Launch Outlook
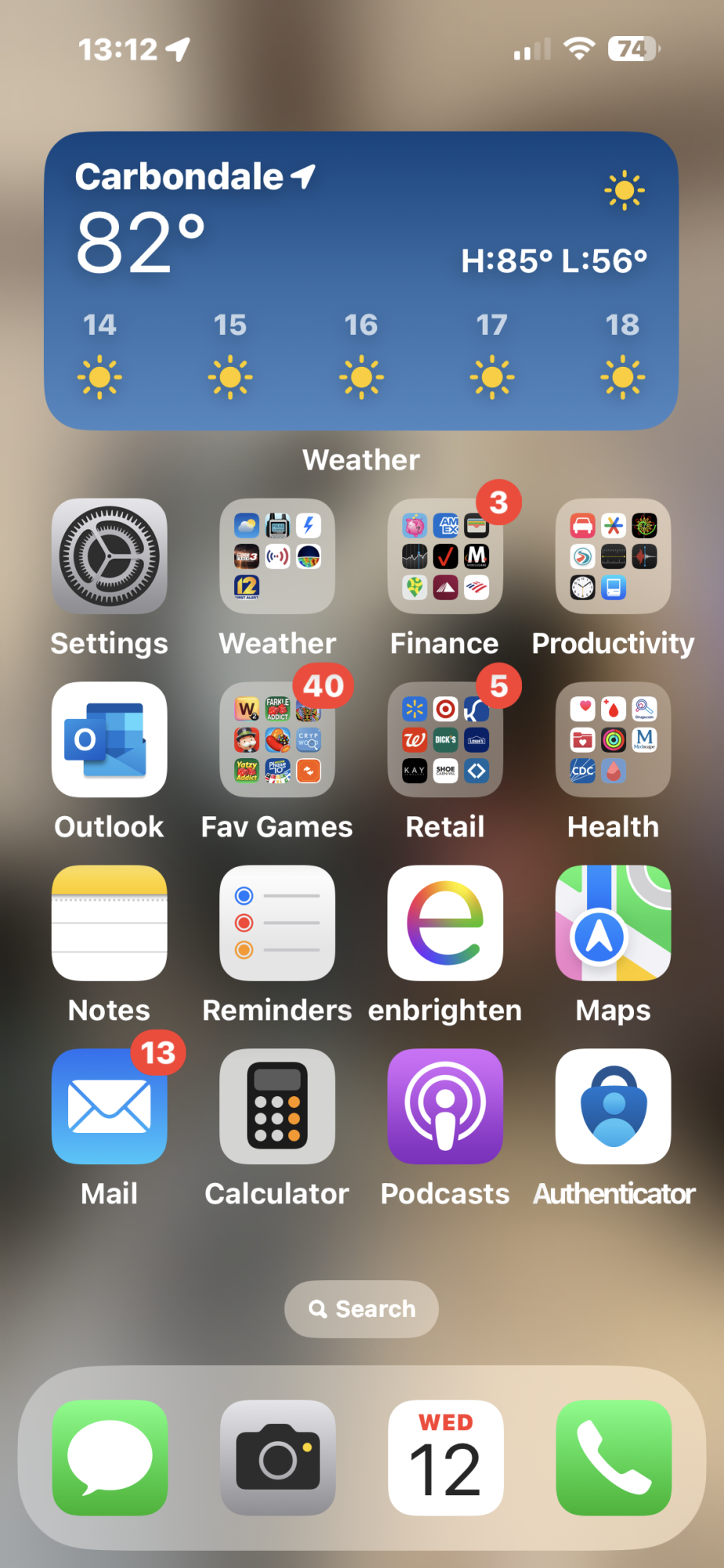724x1568 pixels. tap(110, 739)
